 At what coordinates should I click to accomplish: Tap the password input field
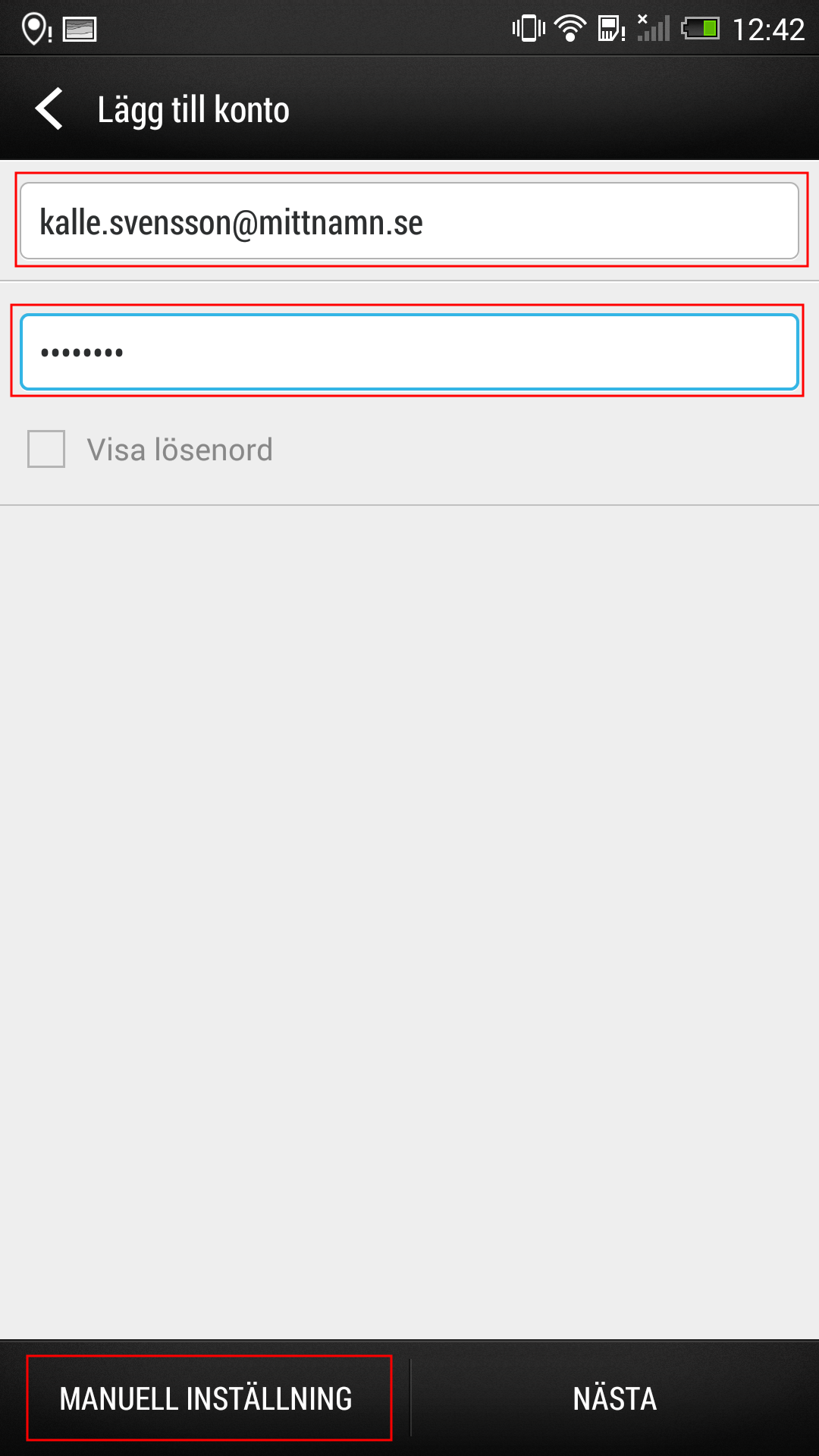click(x=409, y=352)
